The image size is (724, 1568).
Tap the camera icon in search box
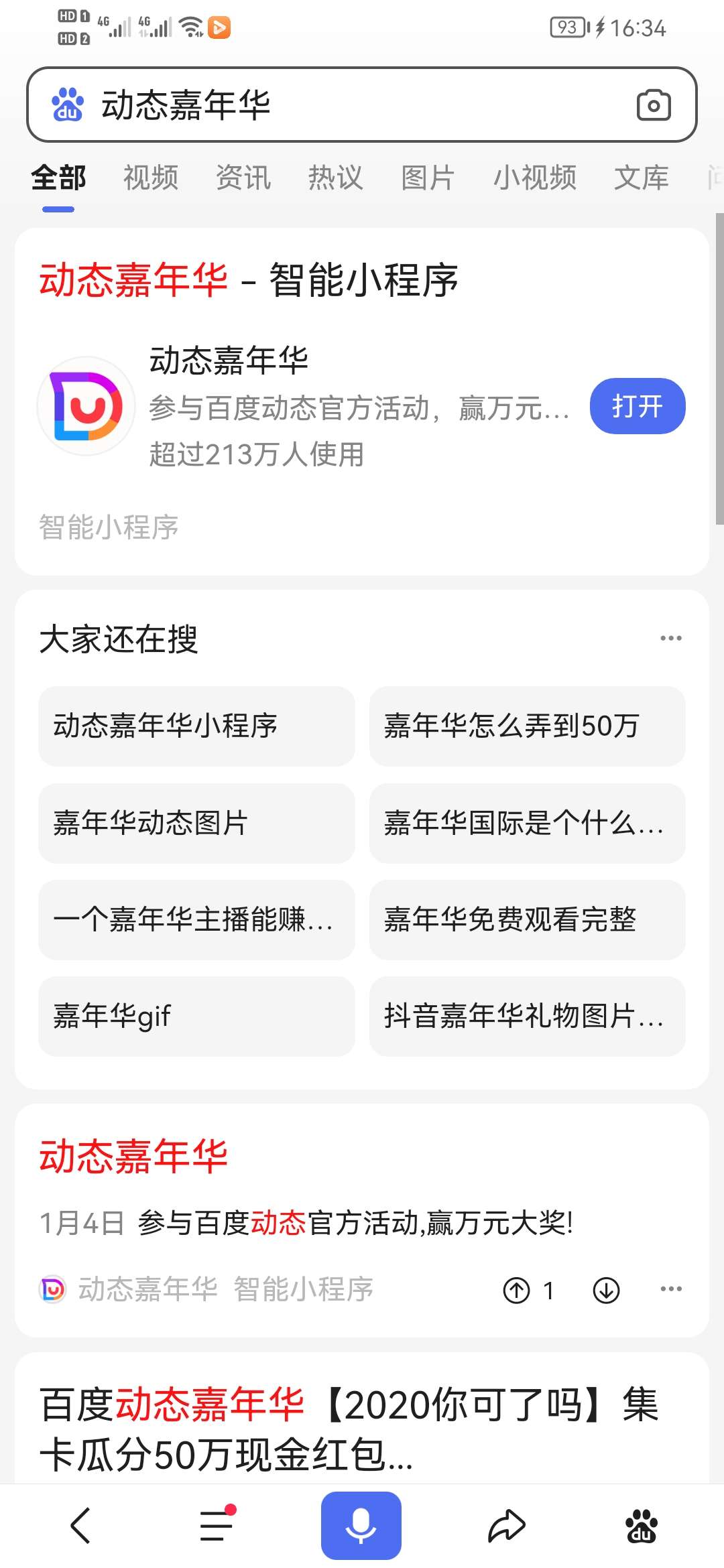tap(654, 105)
